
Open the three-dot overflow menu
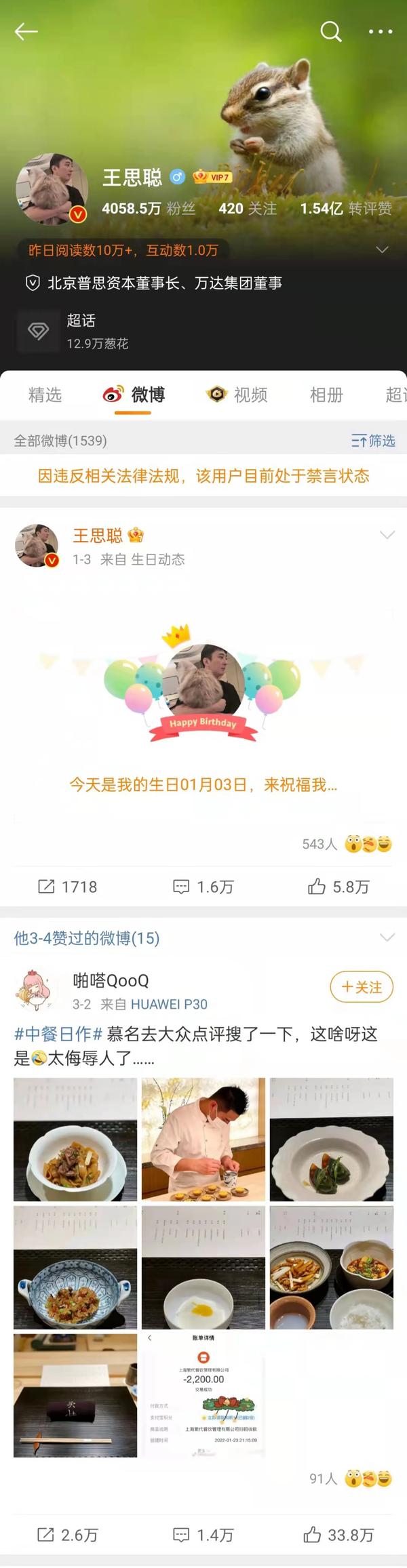coord(380,31)
